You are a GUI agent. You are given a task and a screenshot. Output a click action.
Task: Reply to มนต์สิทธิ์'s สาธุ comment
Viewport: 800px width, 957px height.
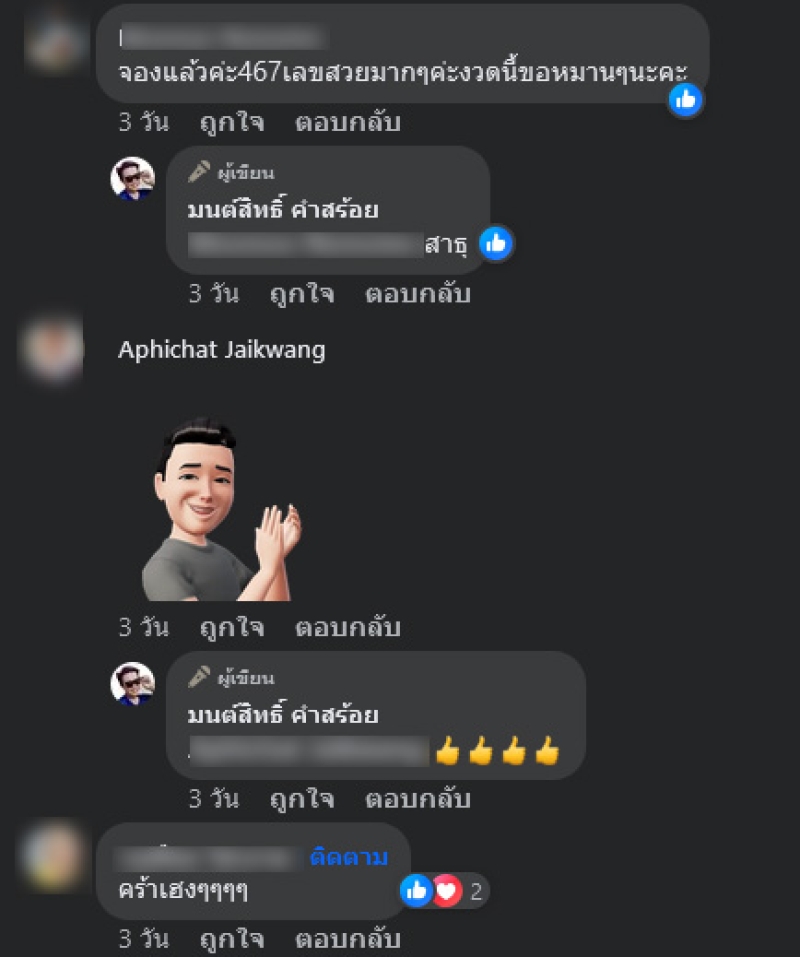pos(417,295)
